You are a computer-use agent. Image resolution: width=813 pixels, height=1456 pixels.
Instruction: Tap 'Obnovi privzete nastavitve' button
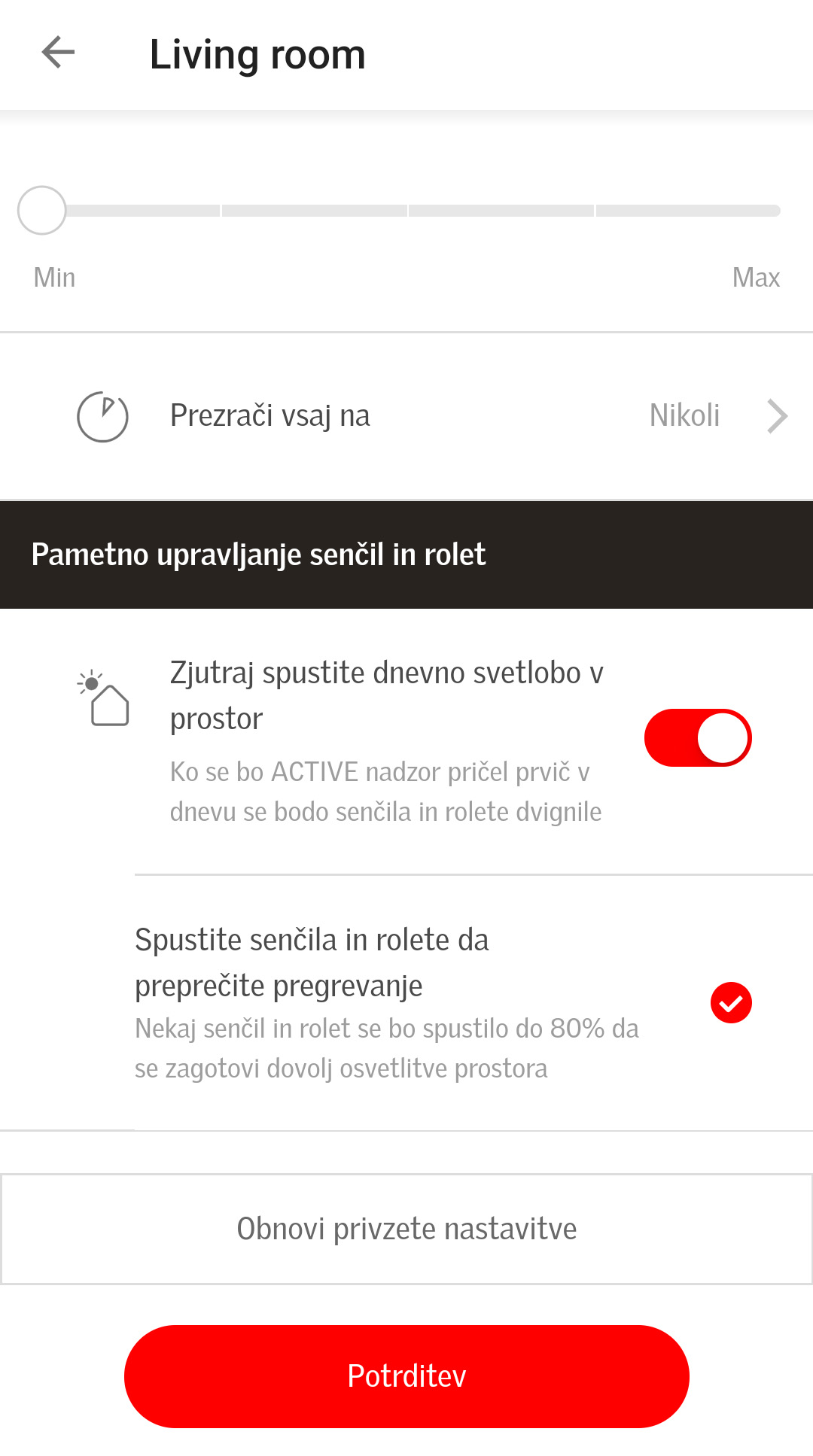406,1229
